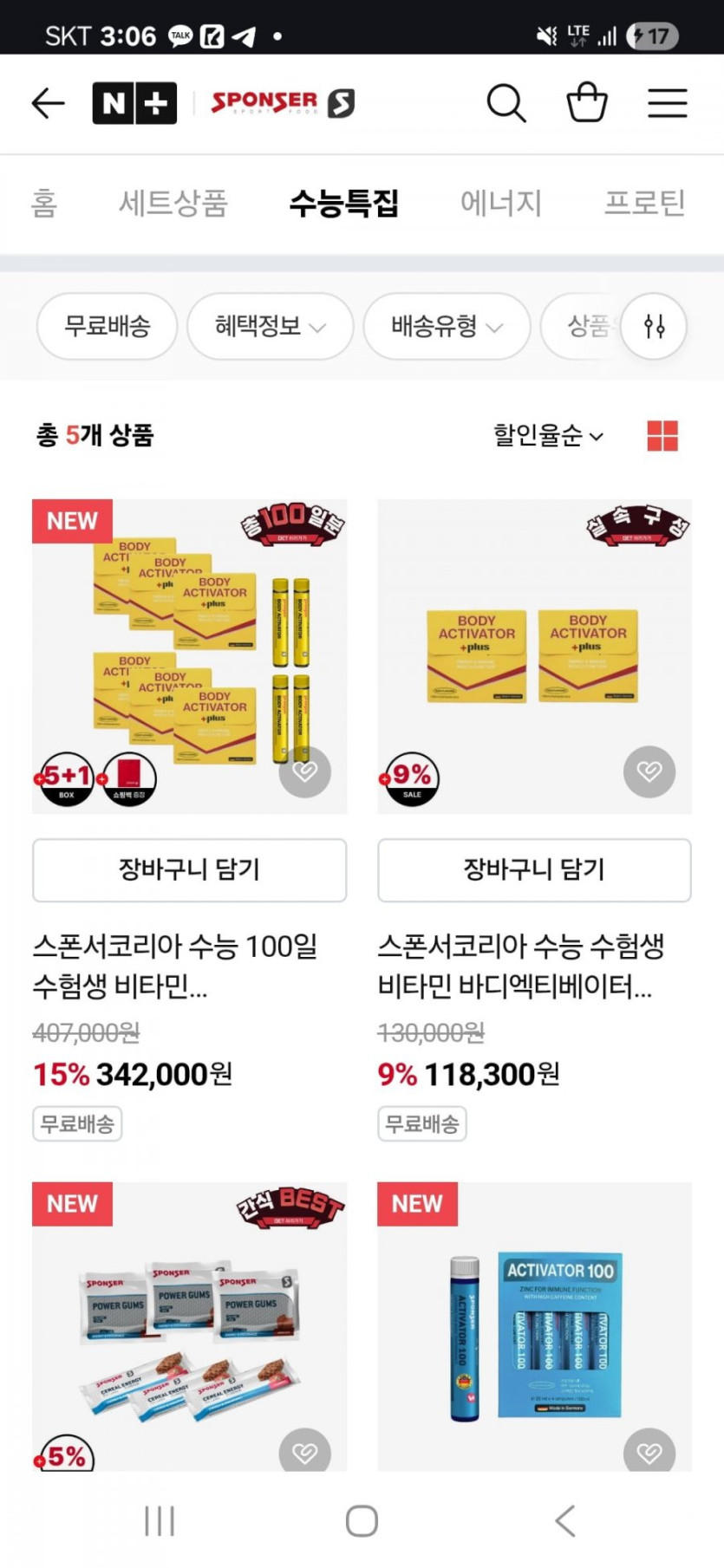Expand the 배송유형 filter
The image size is (724, 1568).
coord(446,326)
